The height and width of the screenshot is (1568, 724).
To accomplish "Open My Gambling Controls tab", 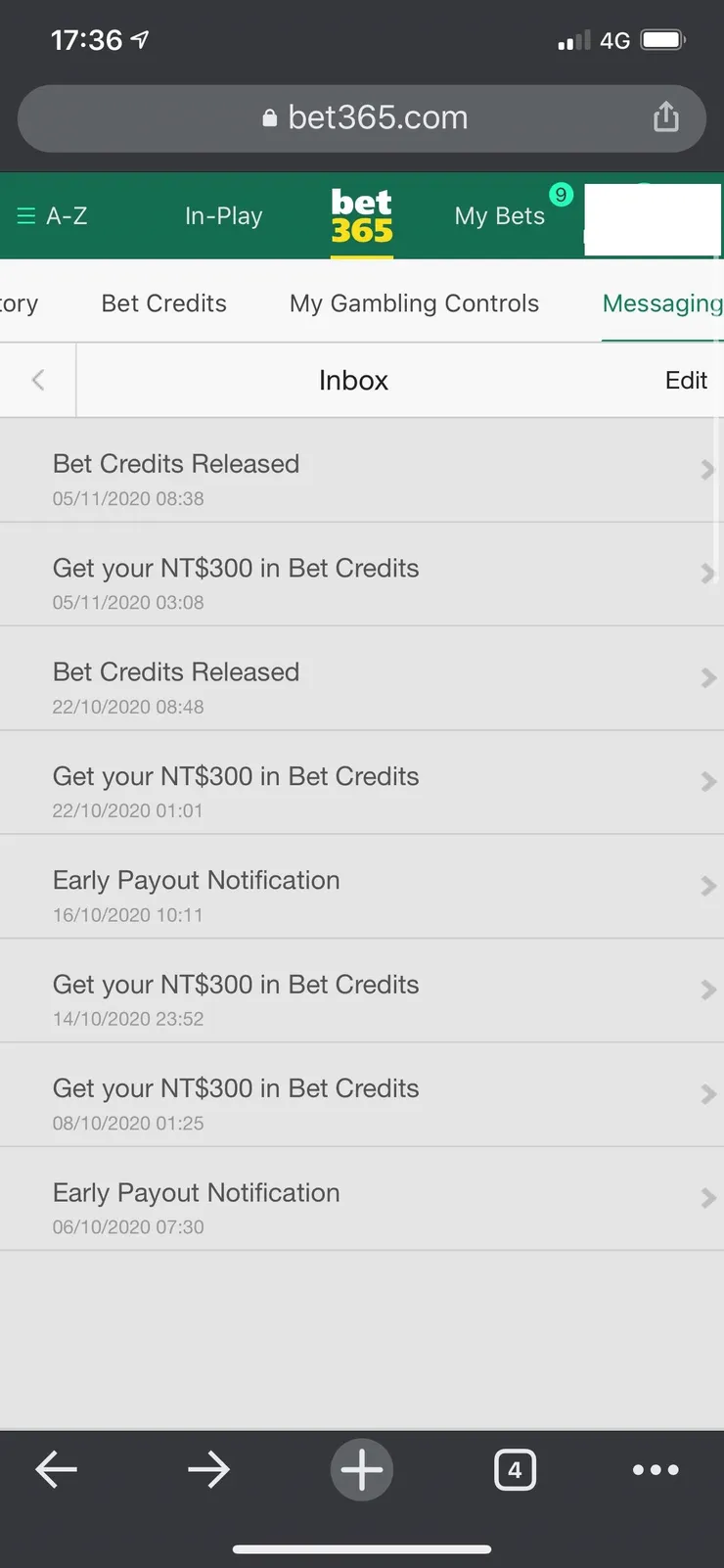I will click(414, 303).
